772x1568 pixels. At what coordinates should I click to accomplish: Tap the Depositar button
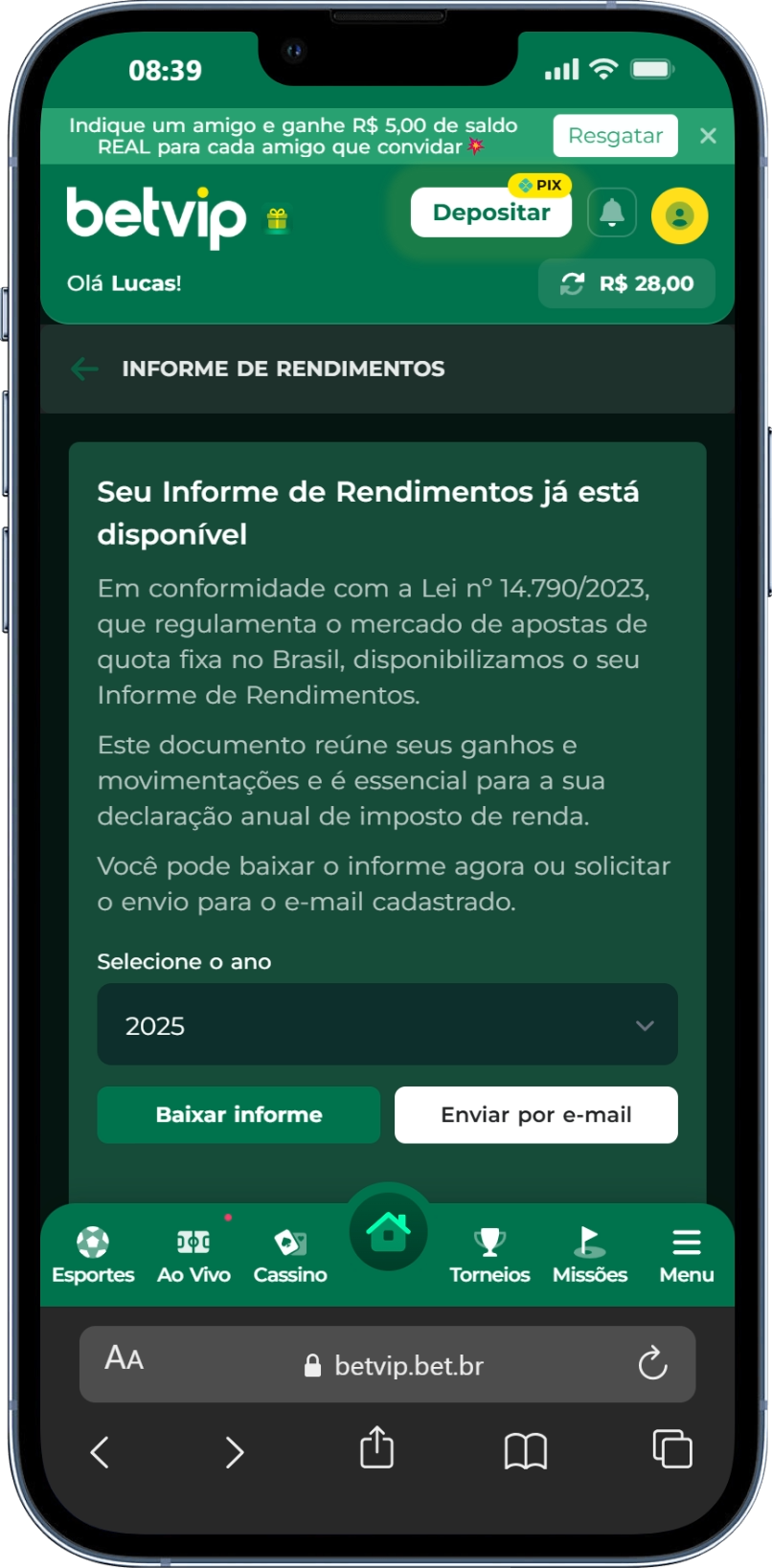490,213
